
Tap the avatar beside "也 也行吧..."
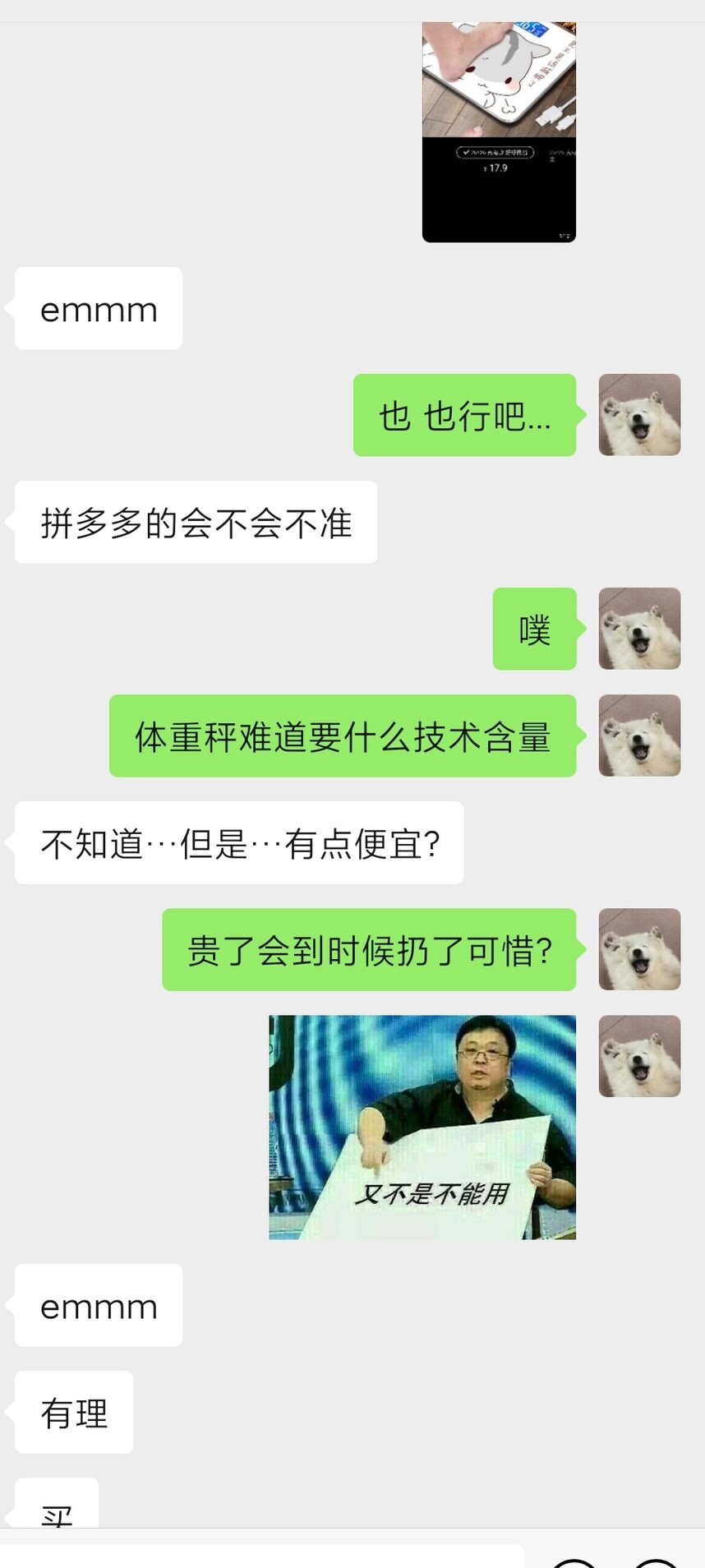coord(639,415)
